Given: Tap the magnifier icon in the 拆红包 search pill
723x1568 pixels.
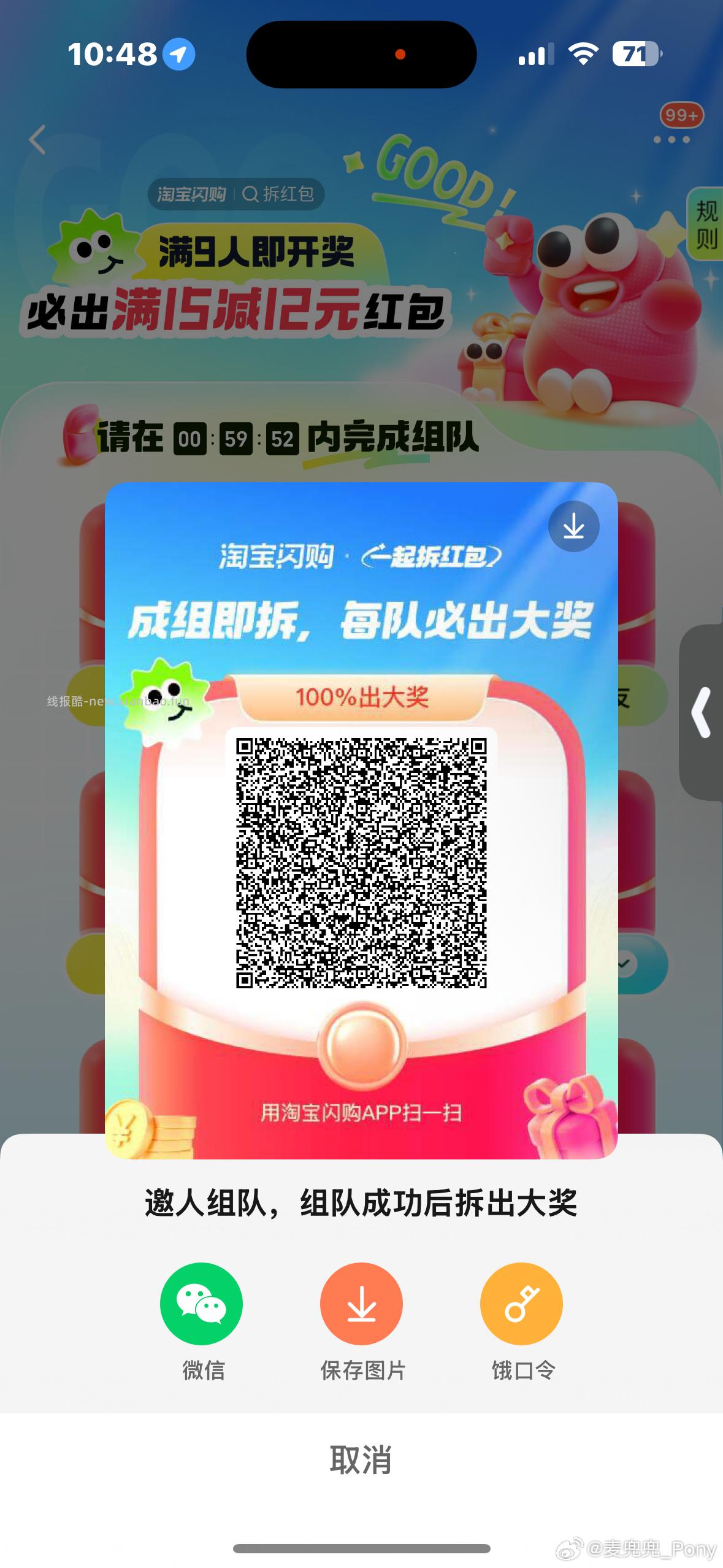Looking at the screenshot, I should tap(249, 194).
